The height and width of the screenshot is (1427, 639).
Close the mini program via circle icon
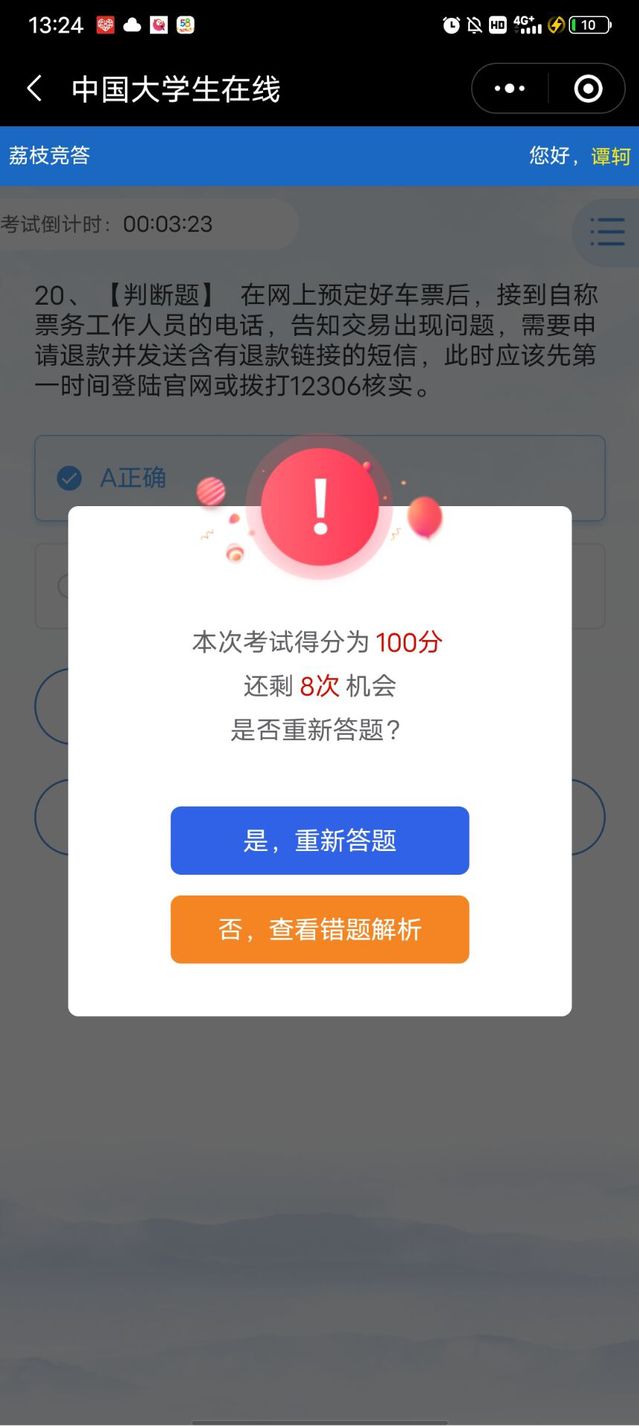tap(588, 89)
